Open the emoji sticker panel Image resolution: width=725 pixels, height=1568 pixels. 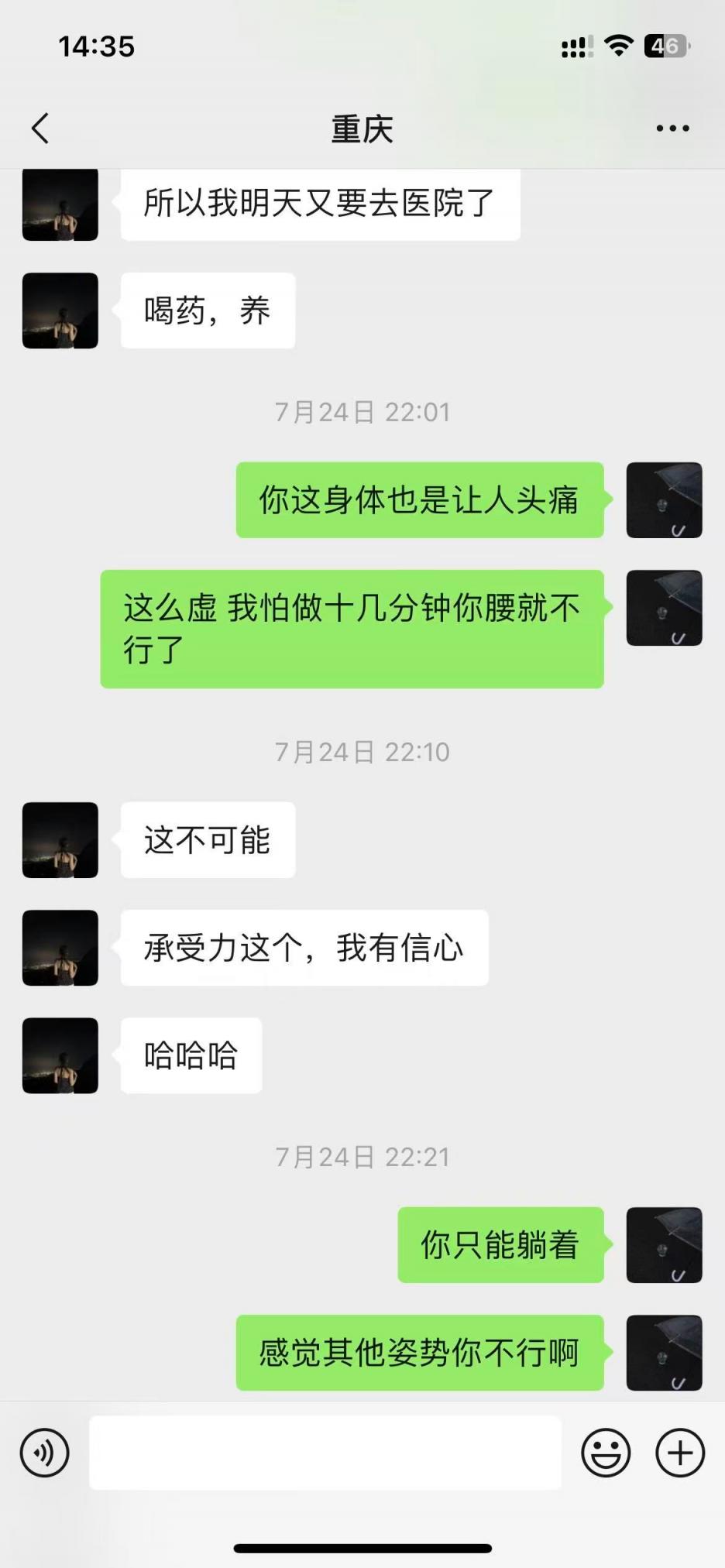(606, 1453)
